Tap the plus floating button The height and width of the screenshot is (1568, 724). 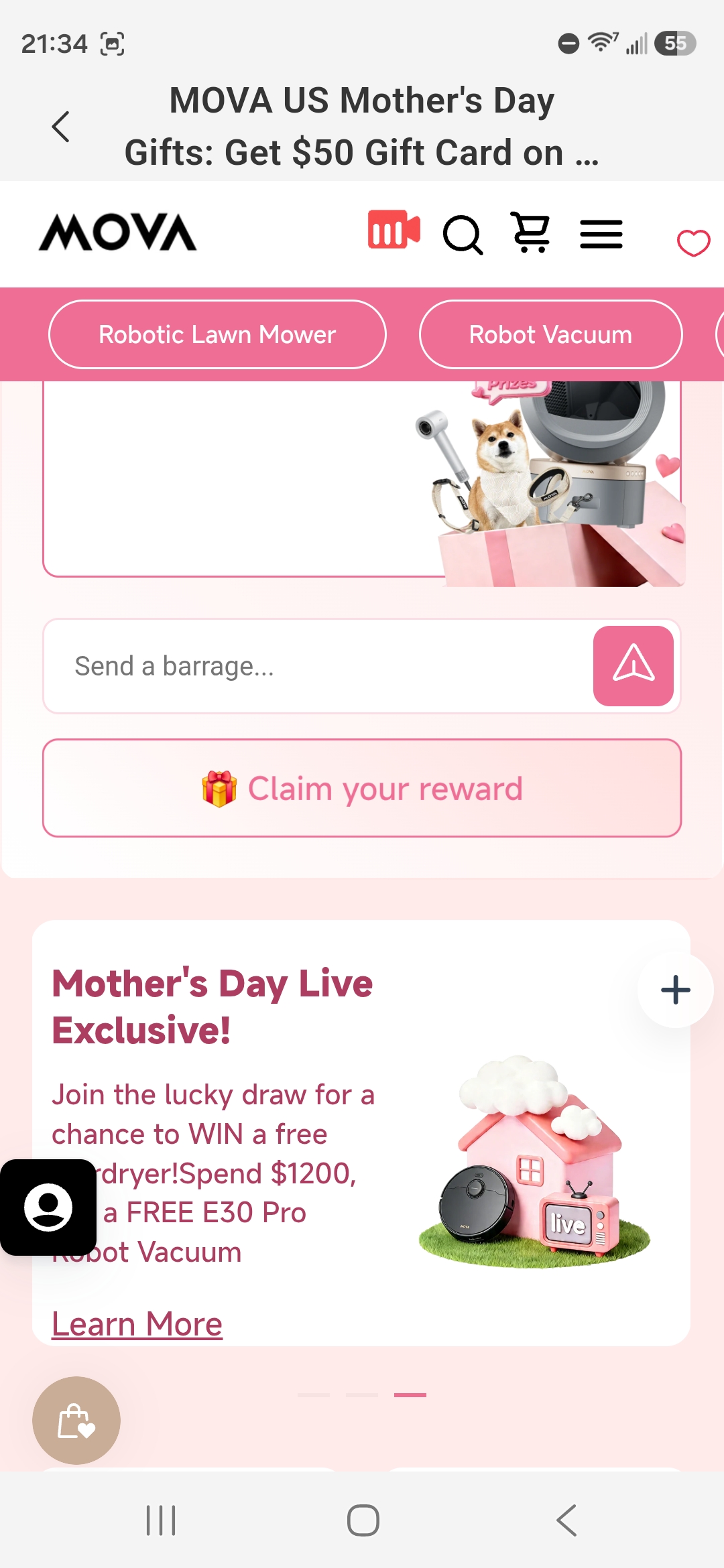pos(676,990)
